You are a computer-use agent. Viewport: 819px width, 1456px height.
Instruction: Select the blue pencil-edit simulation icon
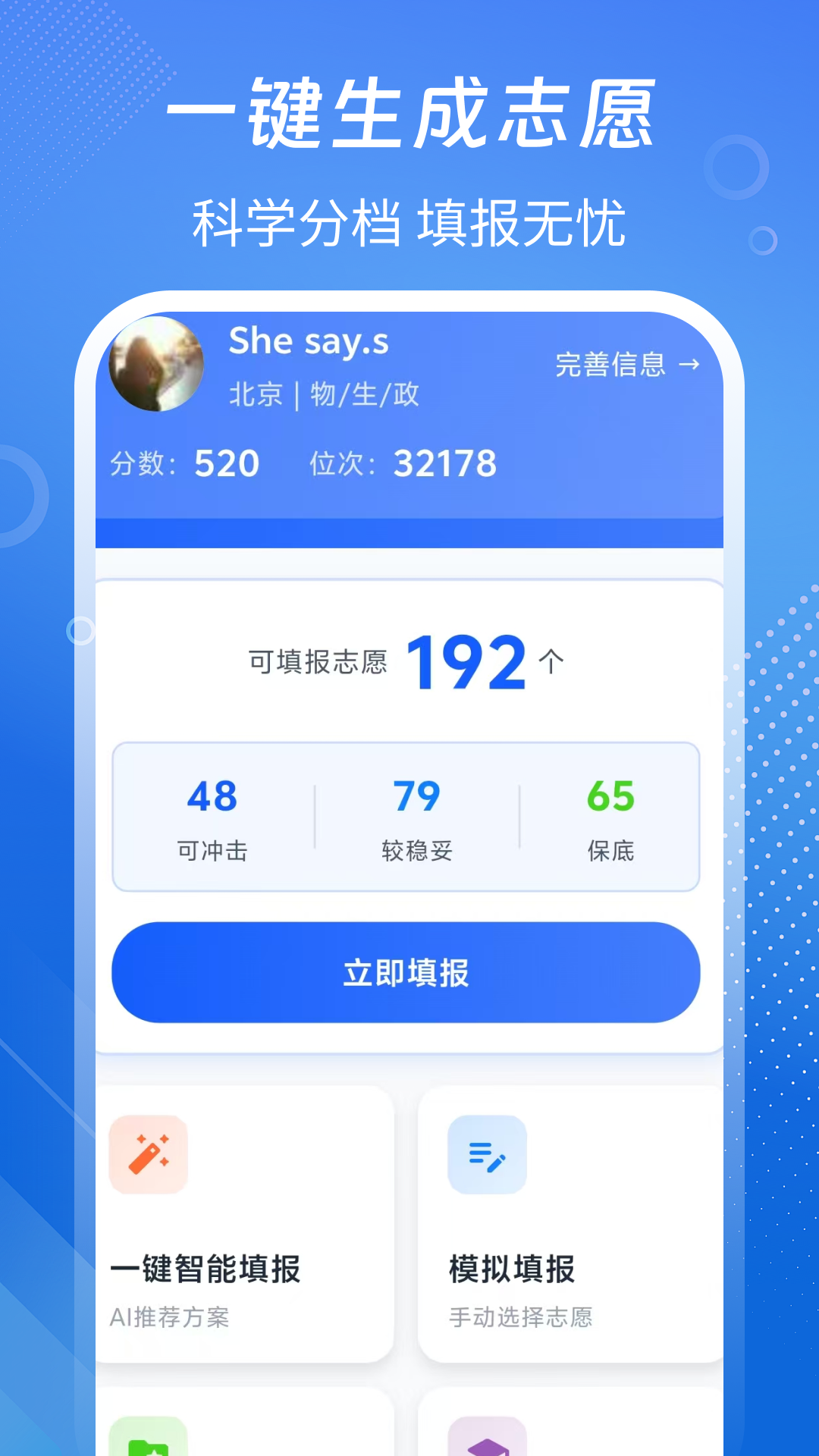488,1154
